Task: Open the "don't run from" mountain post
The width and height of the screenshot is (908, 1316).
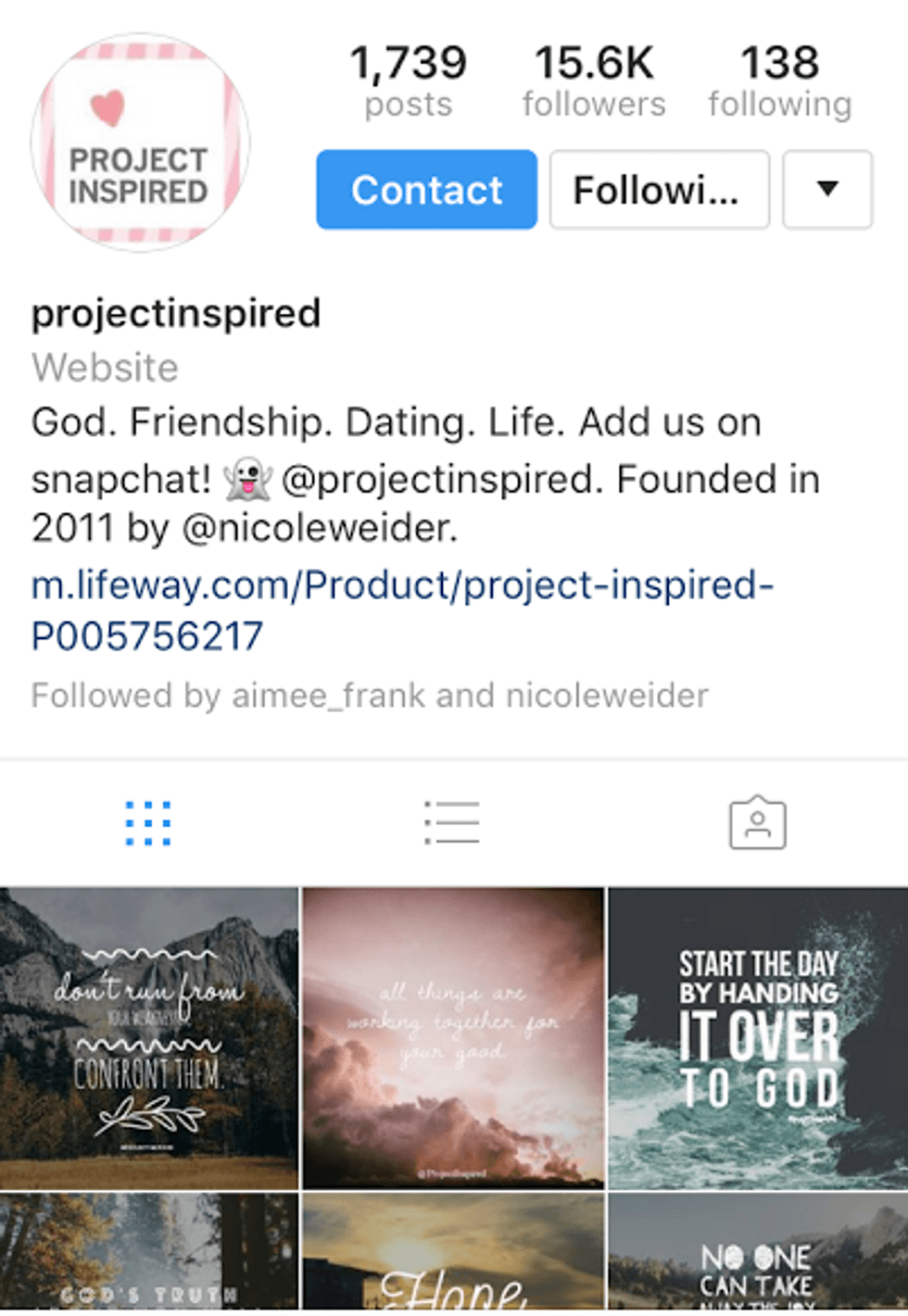Action: 149,1037
